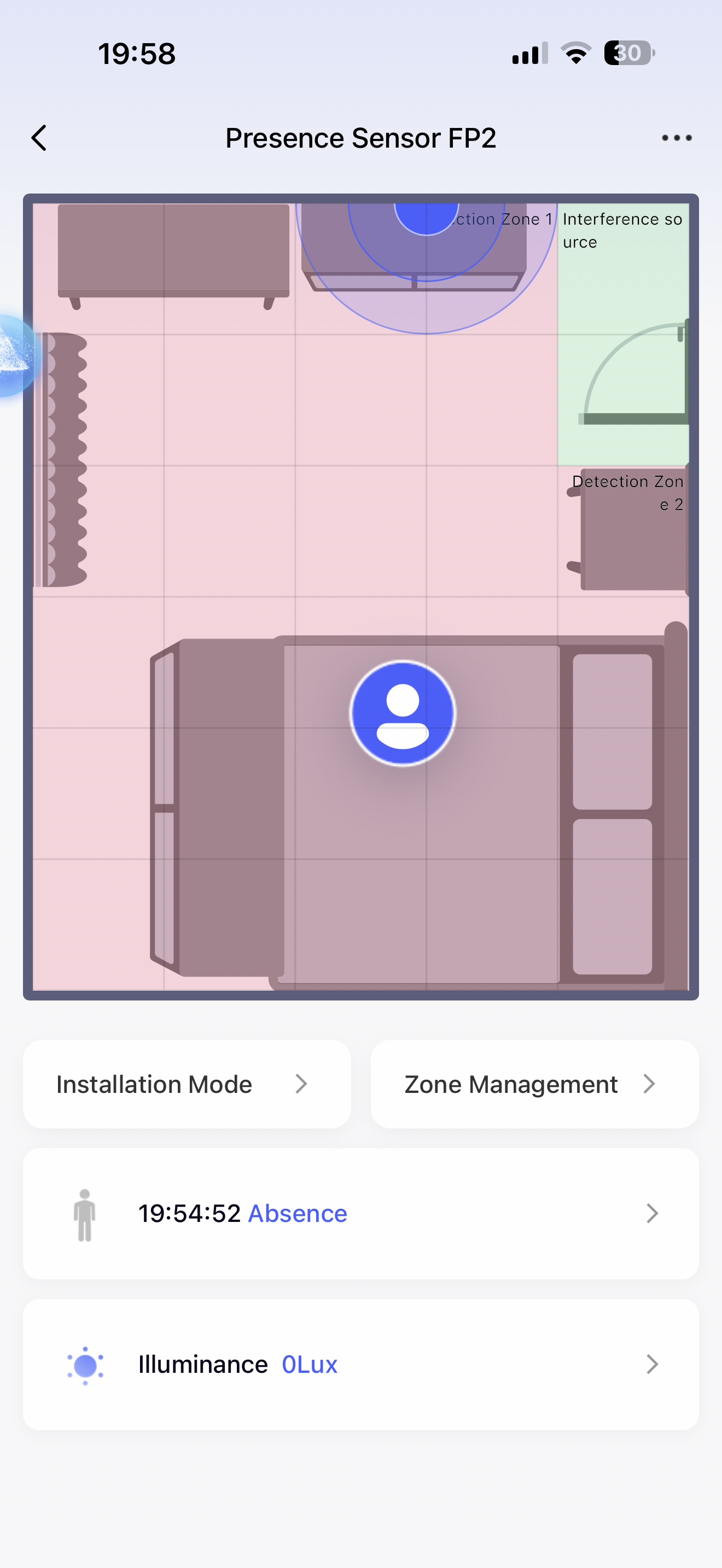Select the detected person marker on the room map
The width and height of the screenshot is (722, 1568).
point(403,713)
